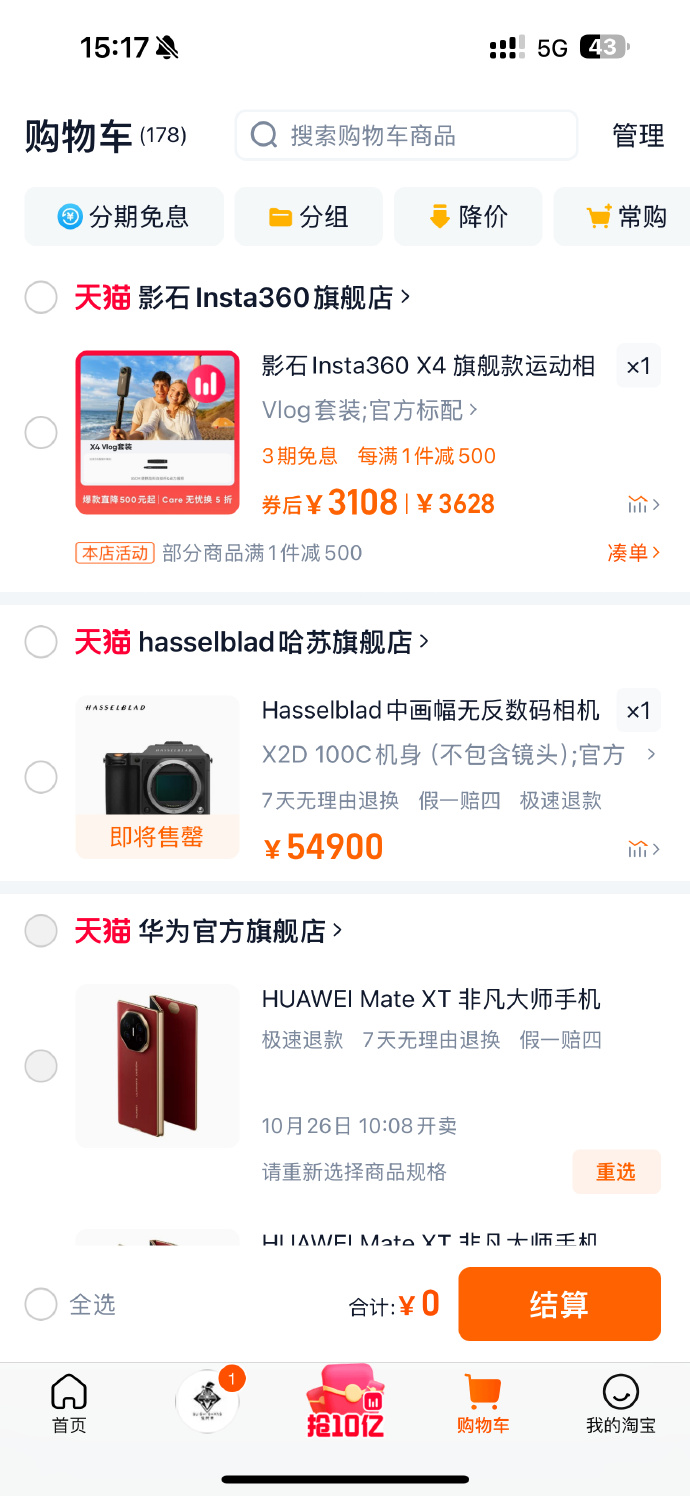
Task: Open the 抢10亿 promotion tab
Action: tap(345, 1403)
